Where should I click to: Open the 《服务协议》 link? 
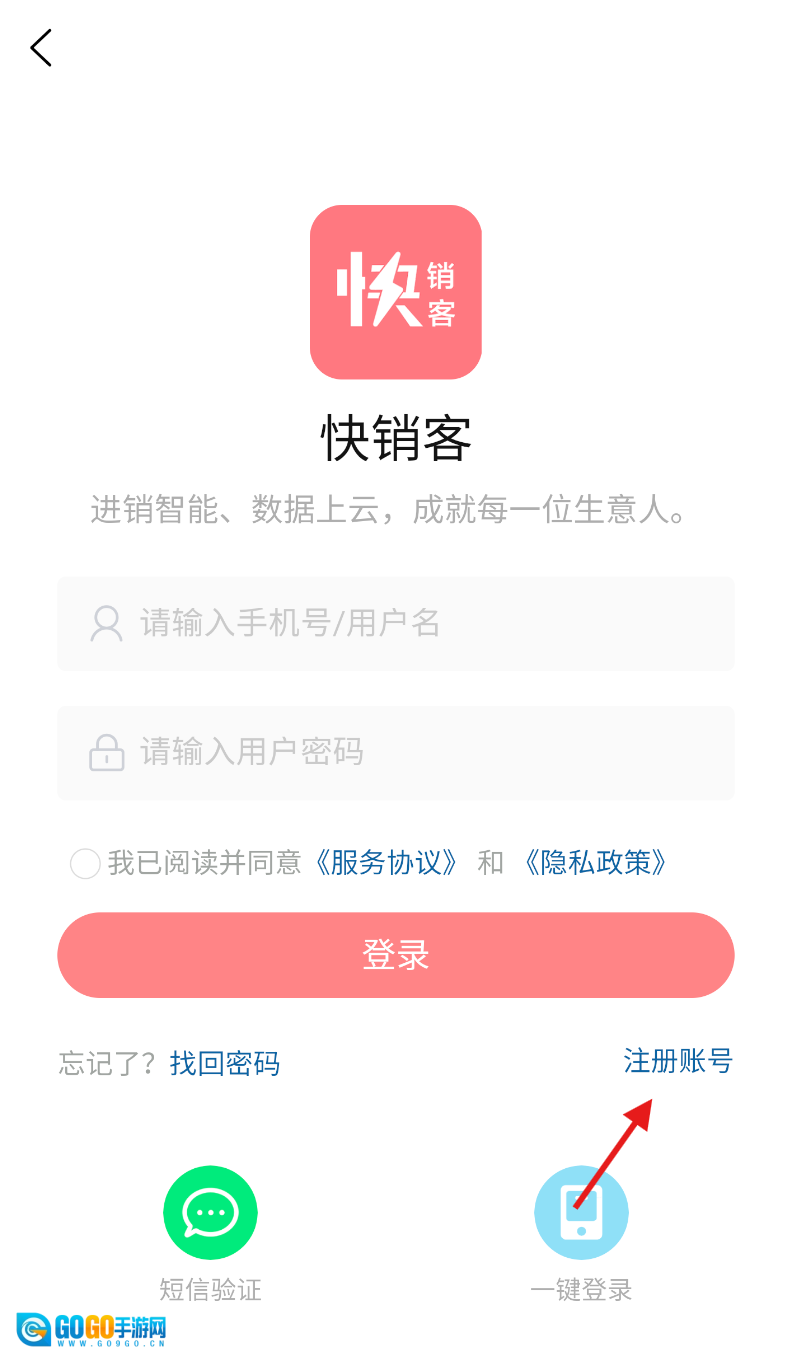[x=387, y=862]
